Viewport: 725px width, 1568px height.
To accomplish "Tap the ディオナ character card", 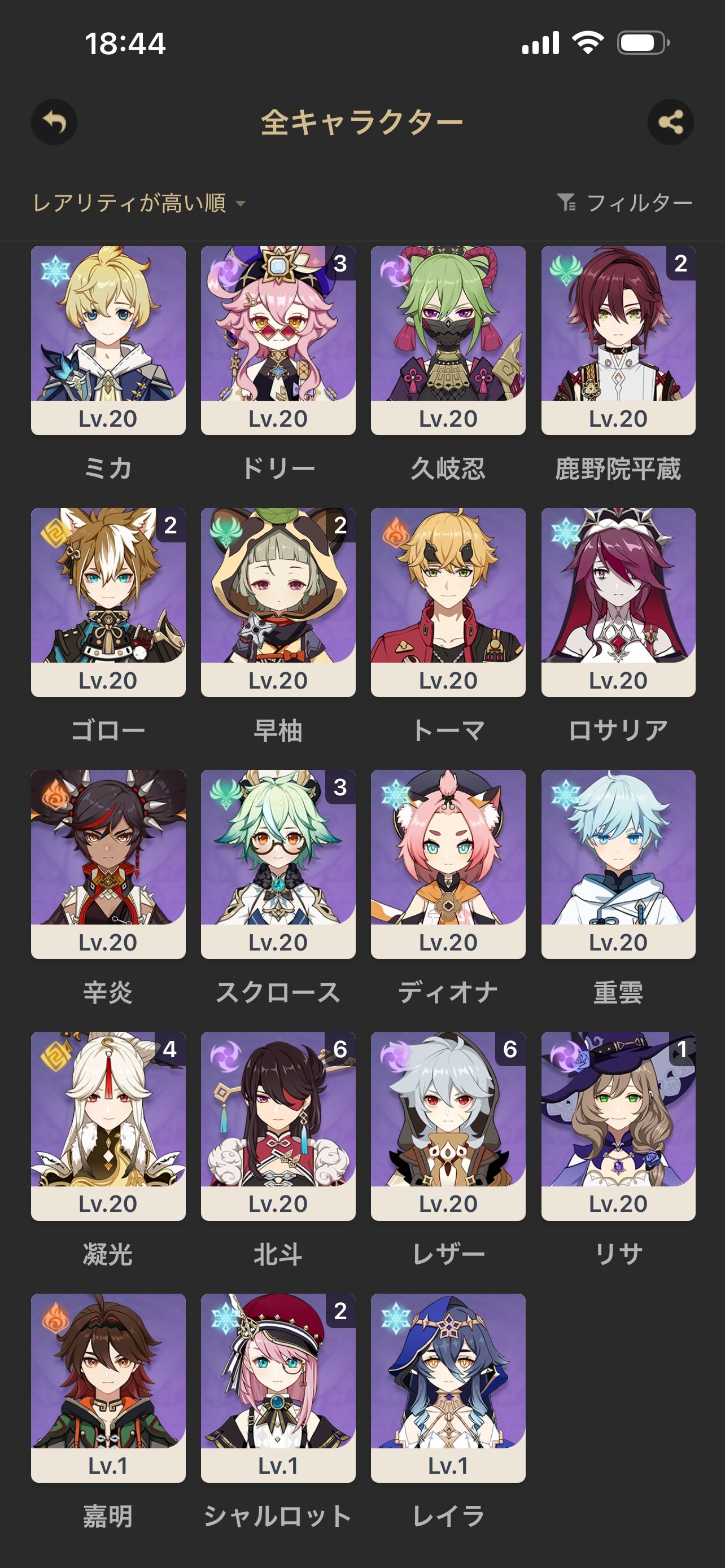I will click(448, 863).
